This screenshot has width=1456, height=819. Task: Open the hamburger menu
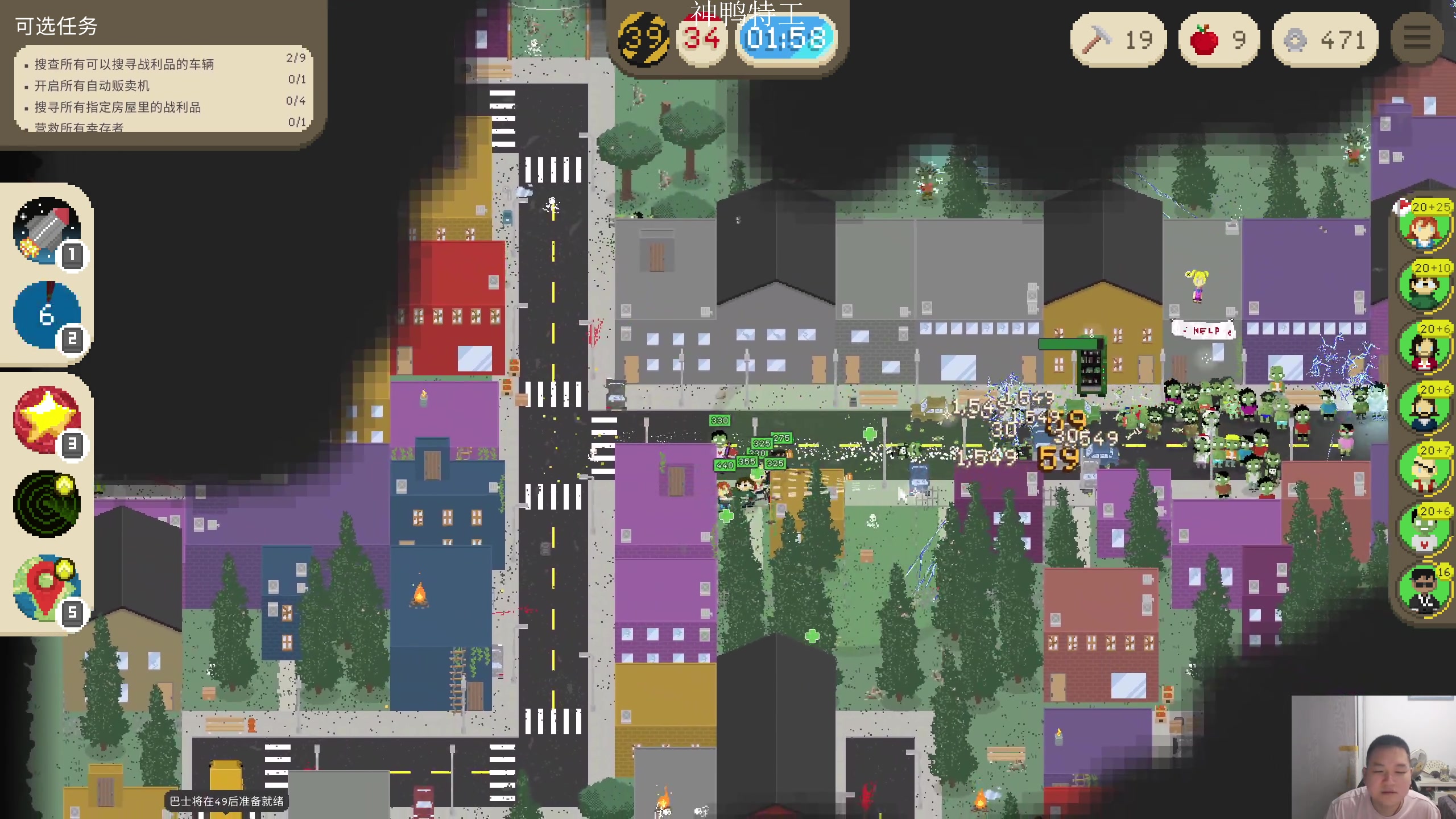1417,39
